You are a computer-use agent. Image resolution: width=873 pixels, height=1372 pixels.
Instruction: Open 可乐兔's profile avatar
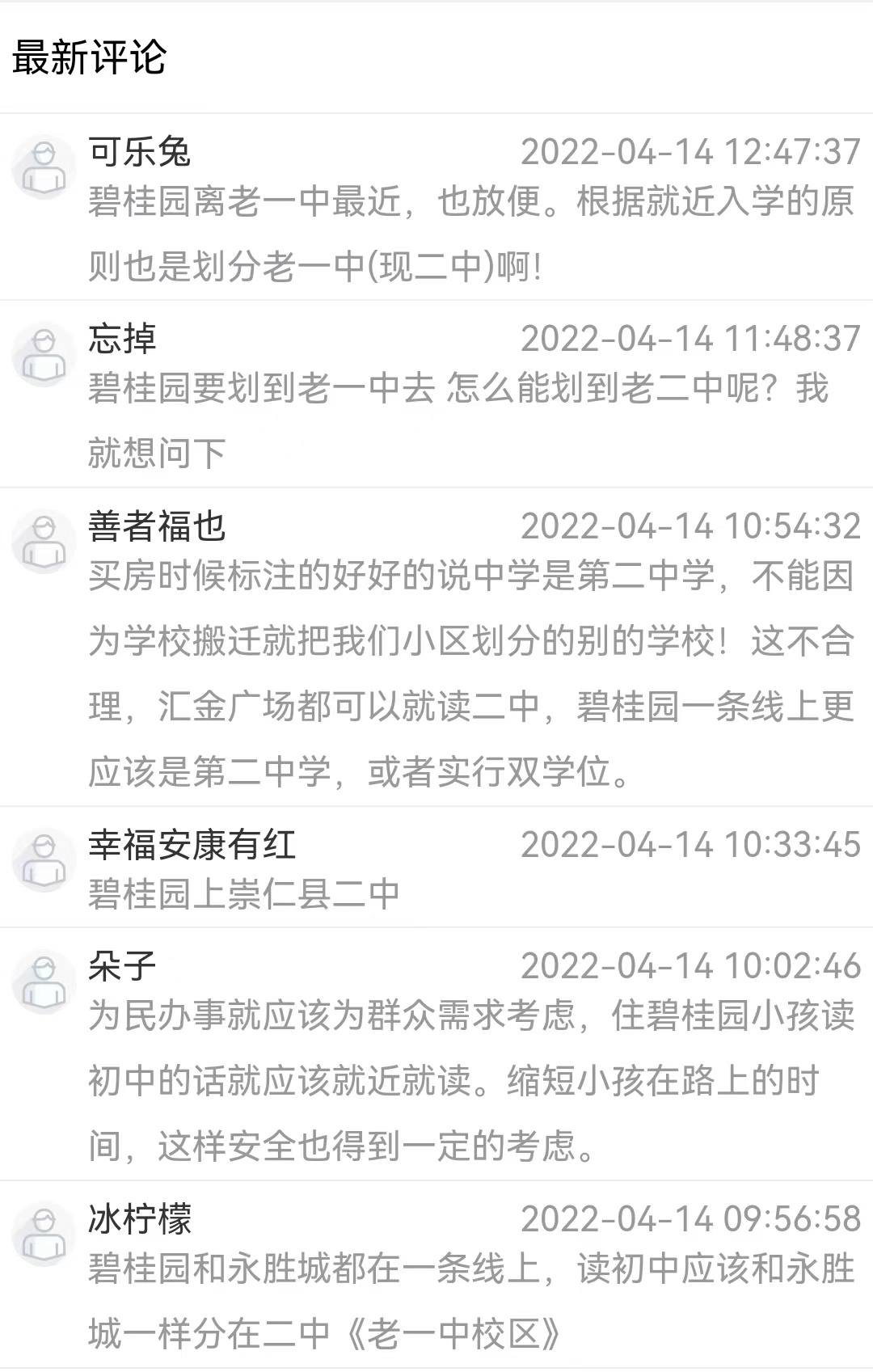[x=44, y=167]
